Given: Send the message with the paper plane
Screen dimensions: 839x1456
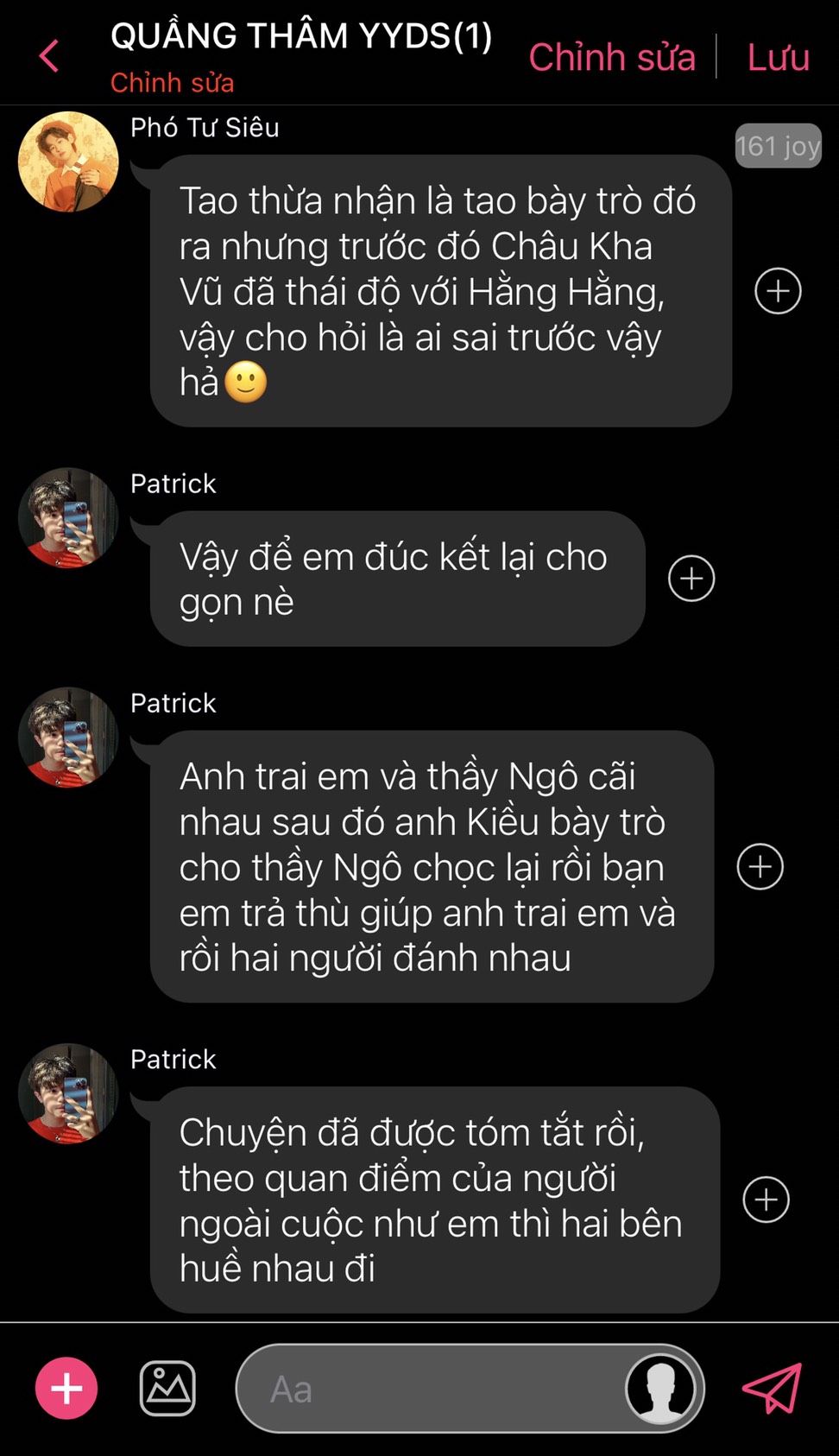Looking at the screenshot, I should coord(772,1388).
